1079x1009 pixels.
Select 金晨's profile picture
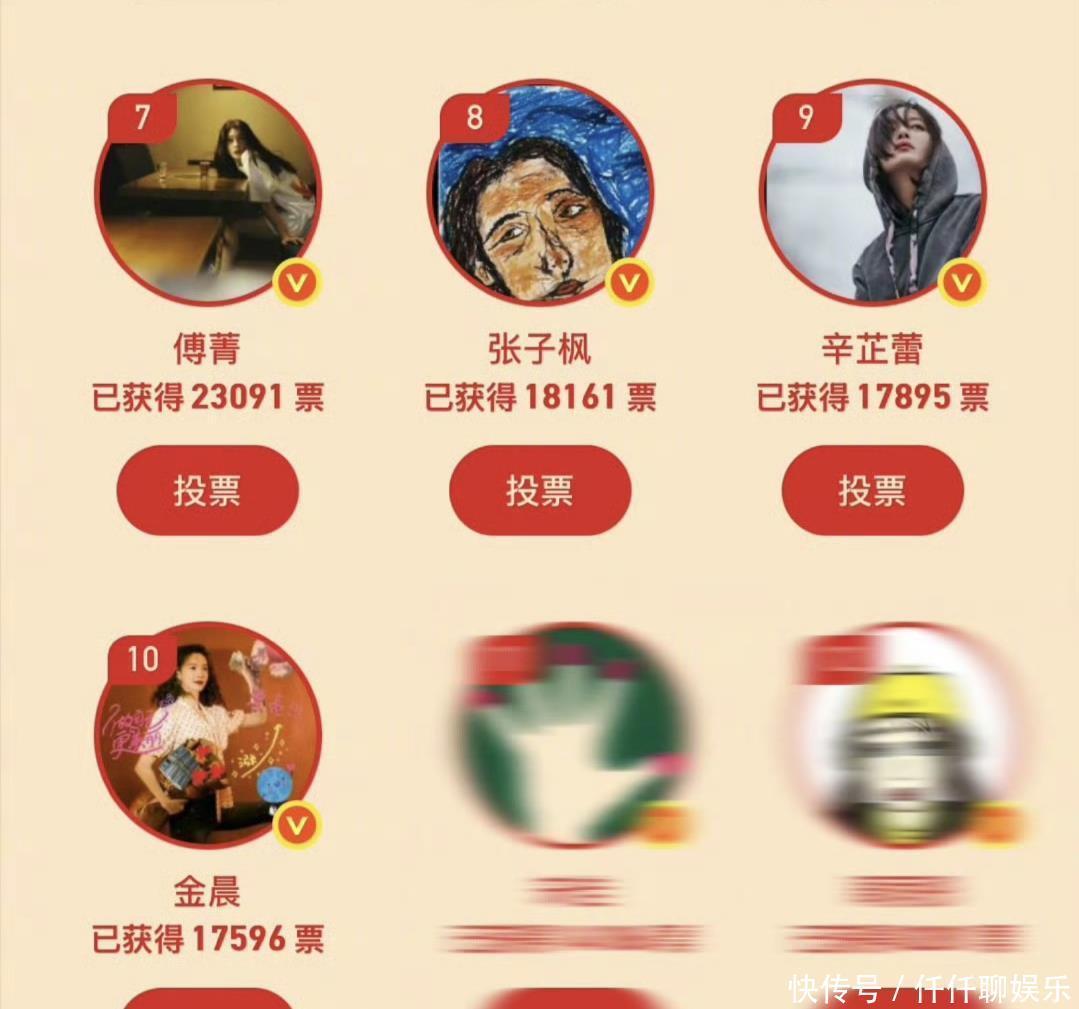coord(208,735)
